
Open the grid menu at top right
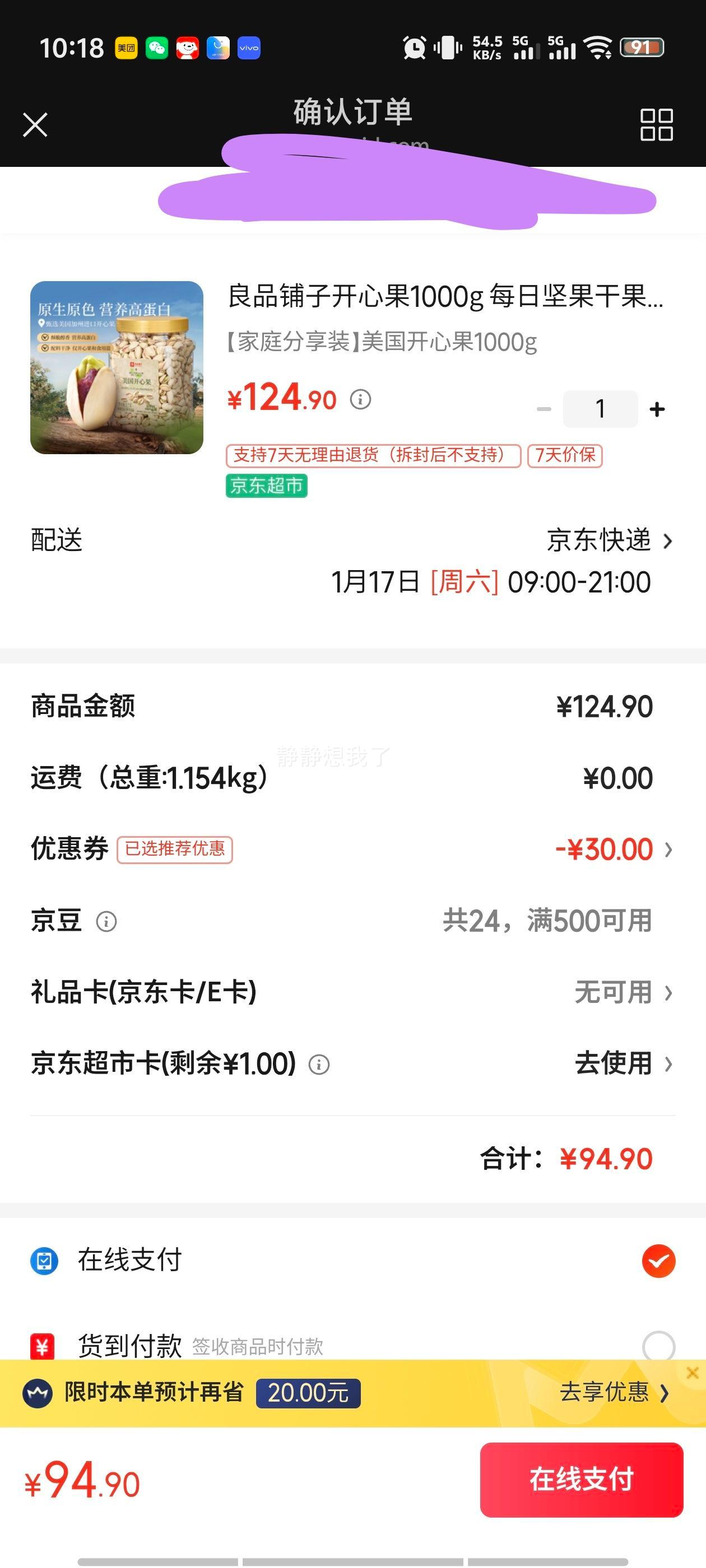[x=658, y=124]
